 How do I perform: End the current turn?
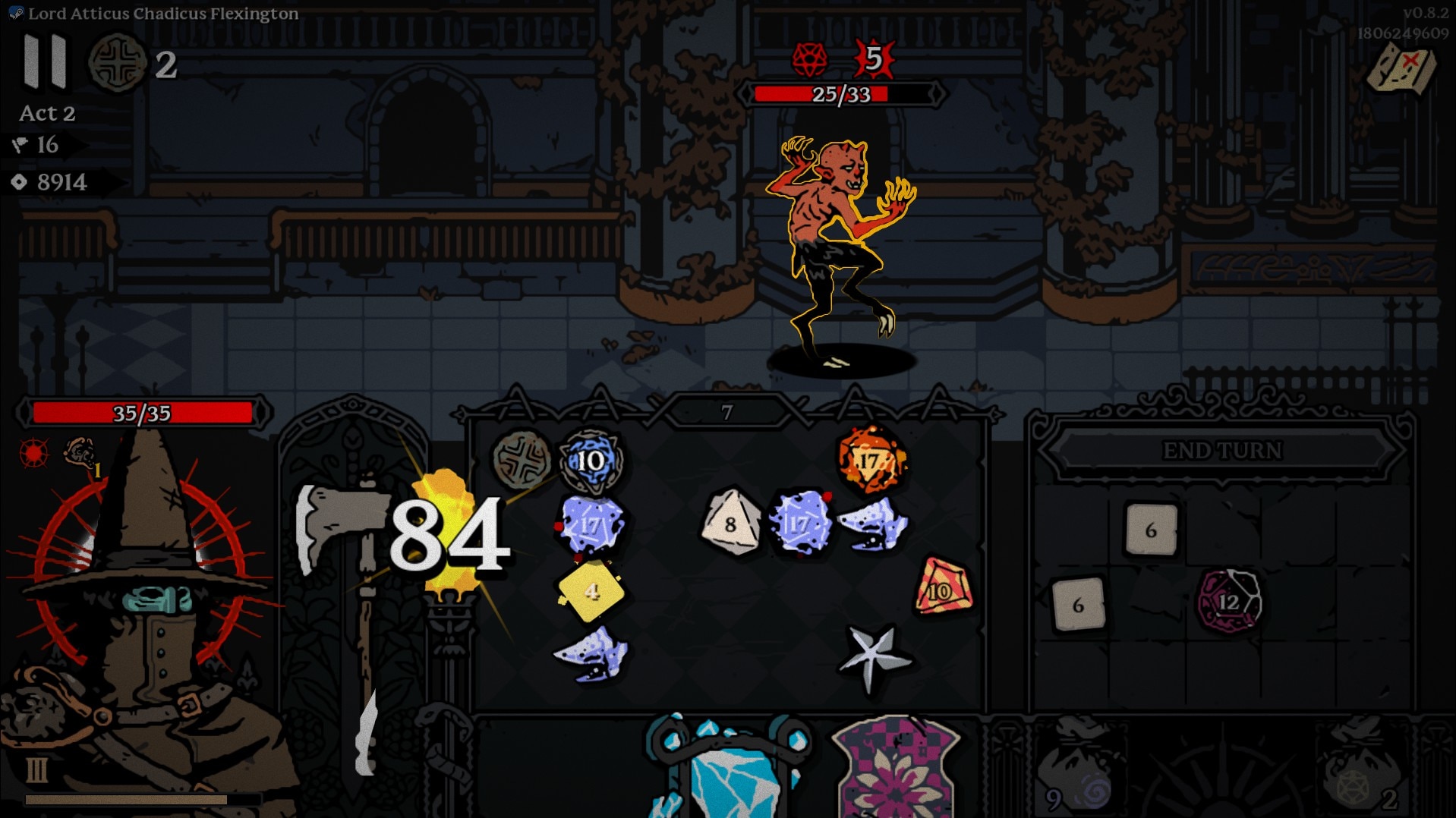[x=1221, y=451]
